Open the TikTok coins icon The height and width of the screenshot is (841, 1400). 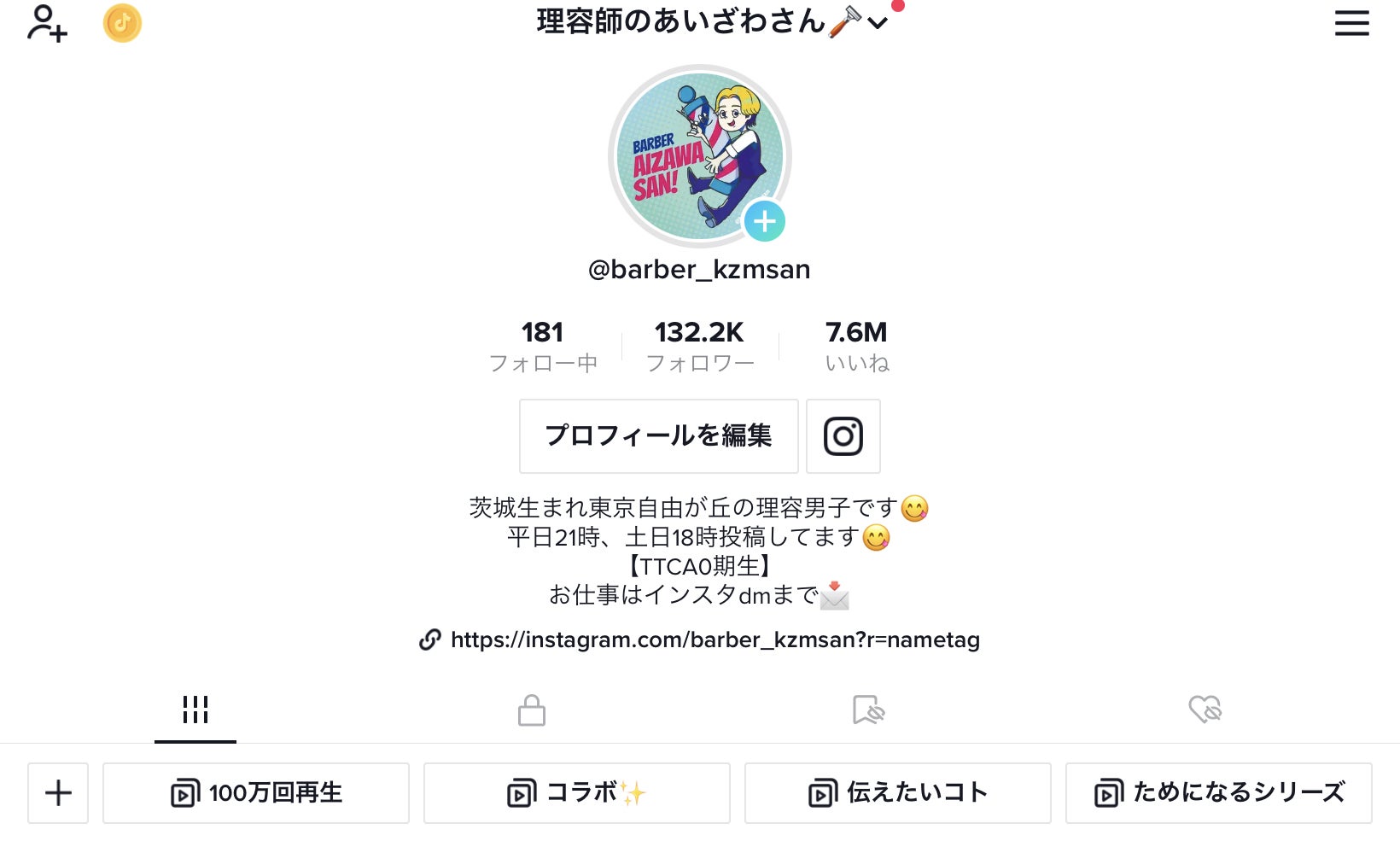coord(122,24)
